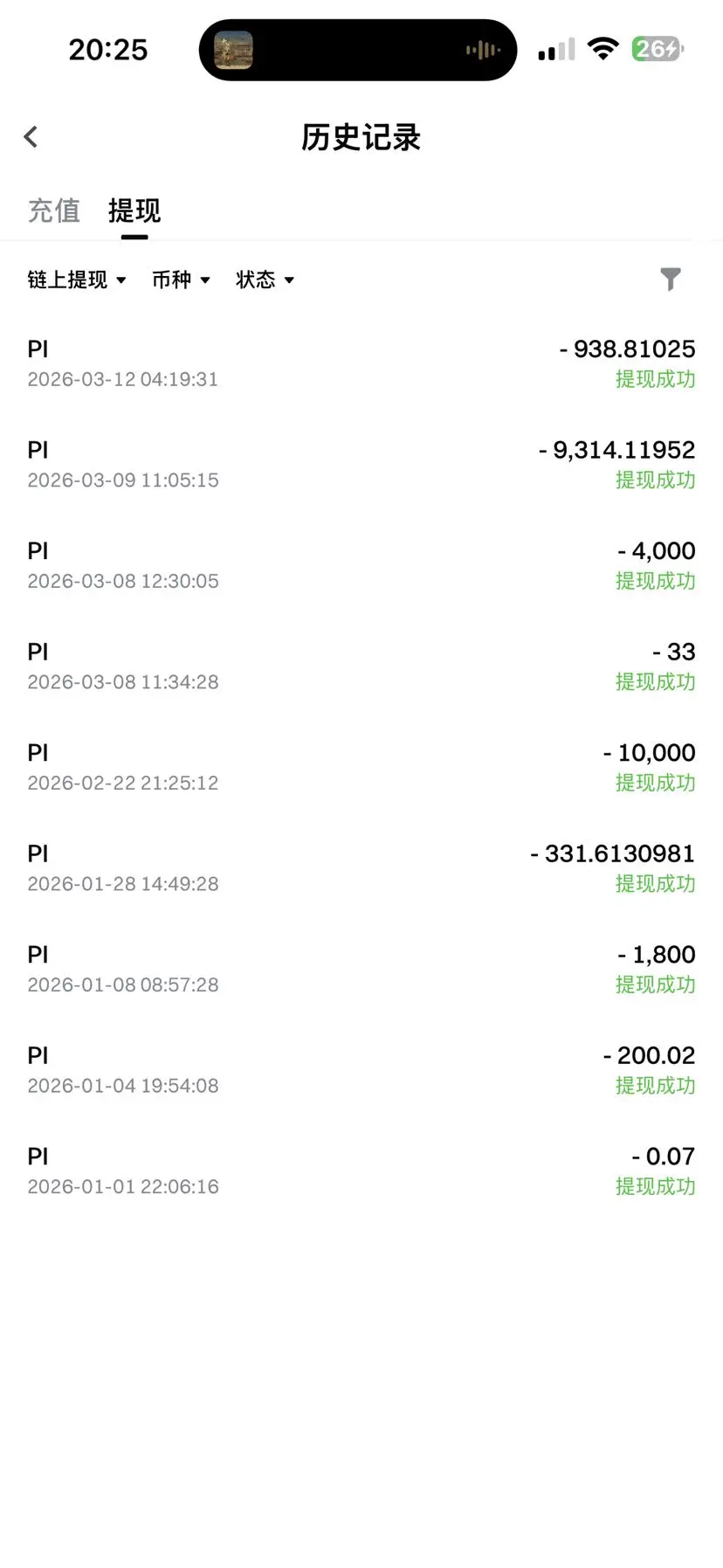View the 9,314.11952 PI withdrawal details
The width and height of the screenshot is (723, 1568).
pos(361,465)
